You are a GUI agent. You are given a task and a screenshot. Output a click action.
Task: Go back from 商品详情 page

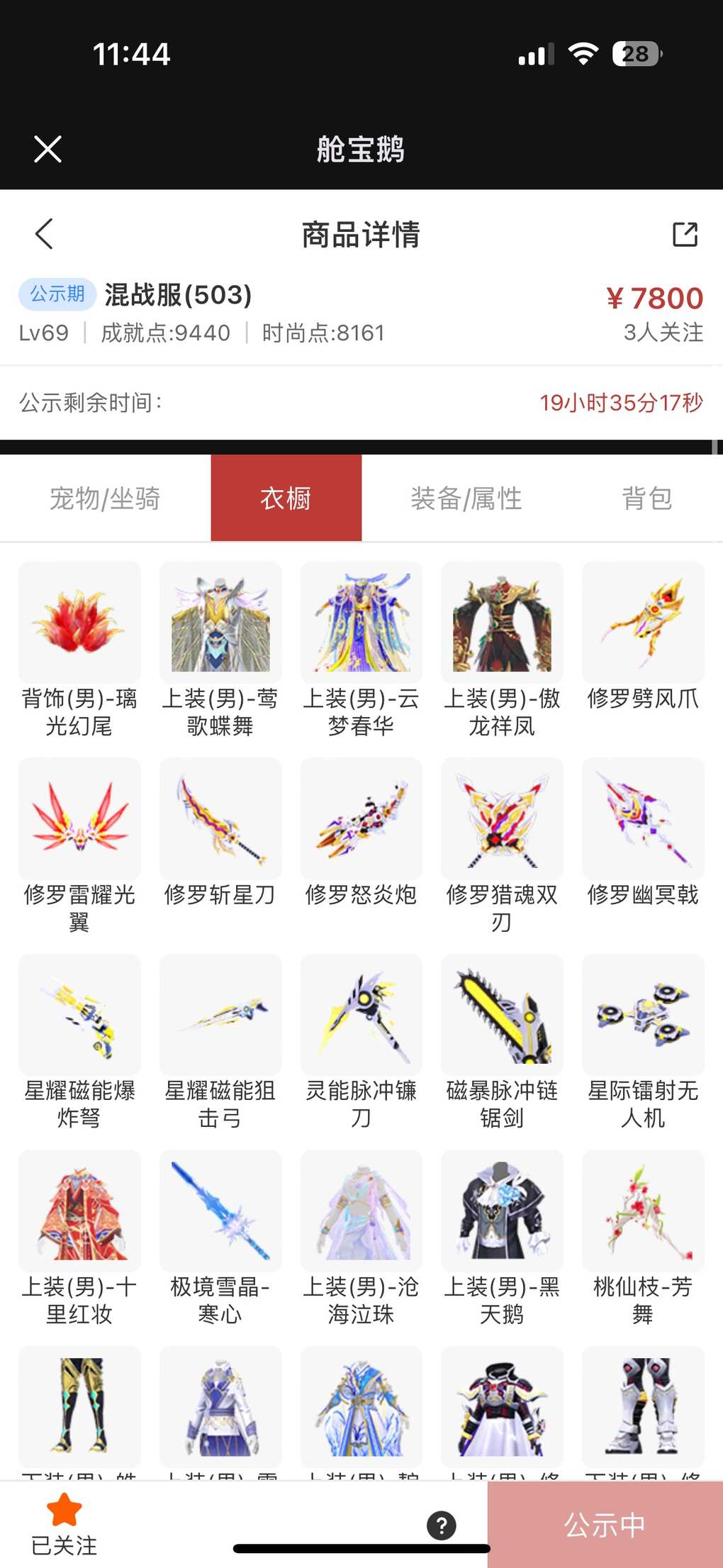[x=44, y=234]
